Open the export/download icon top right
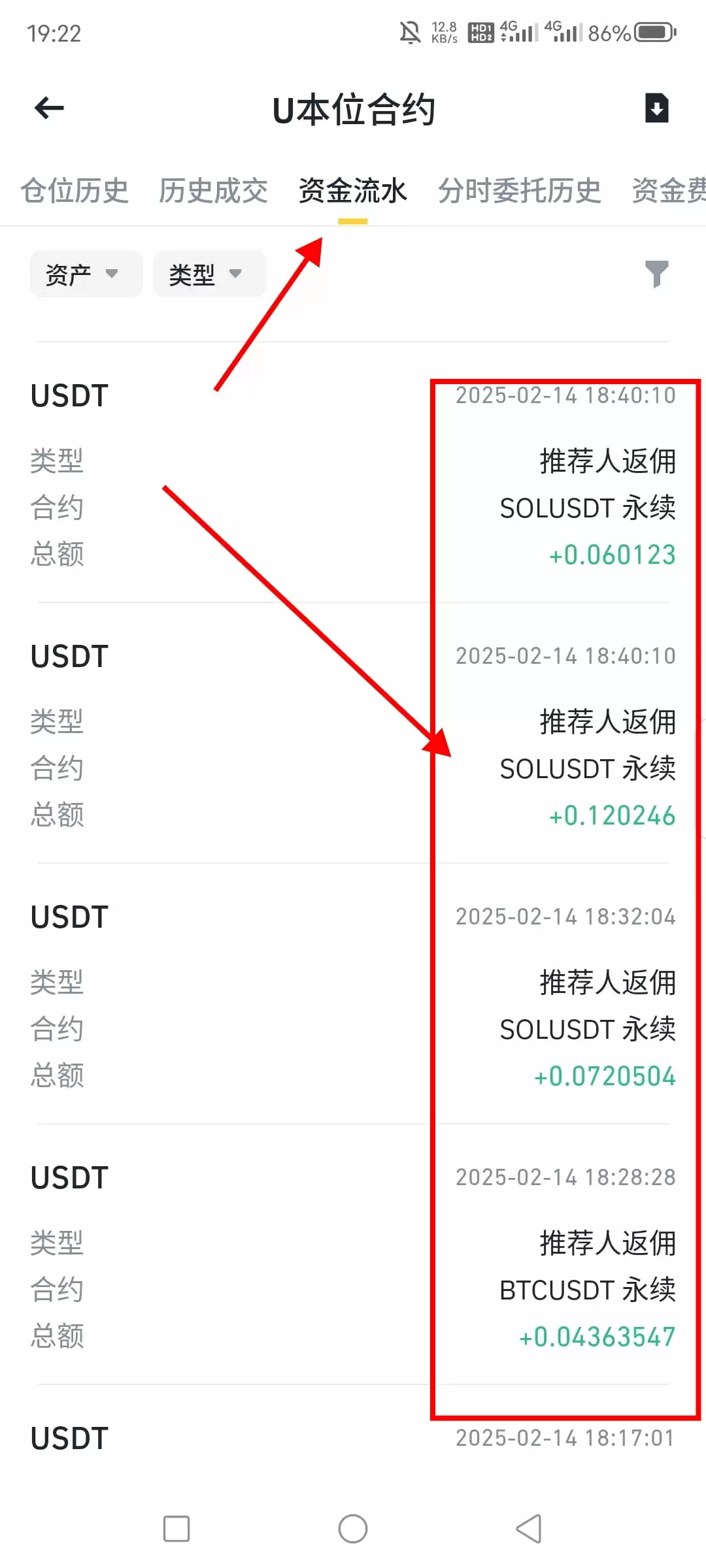The height and width of the screenshot is (1568, 706). click(x=655, y=108)
